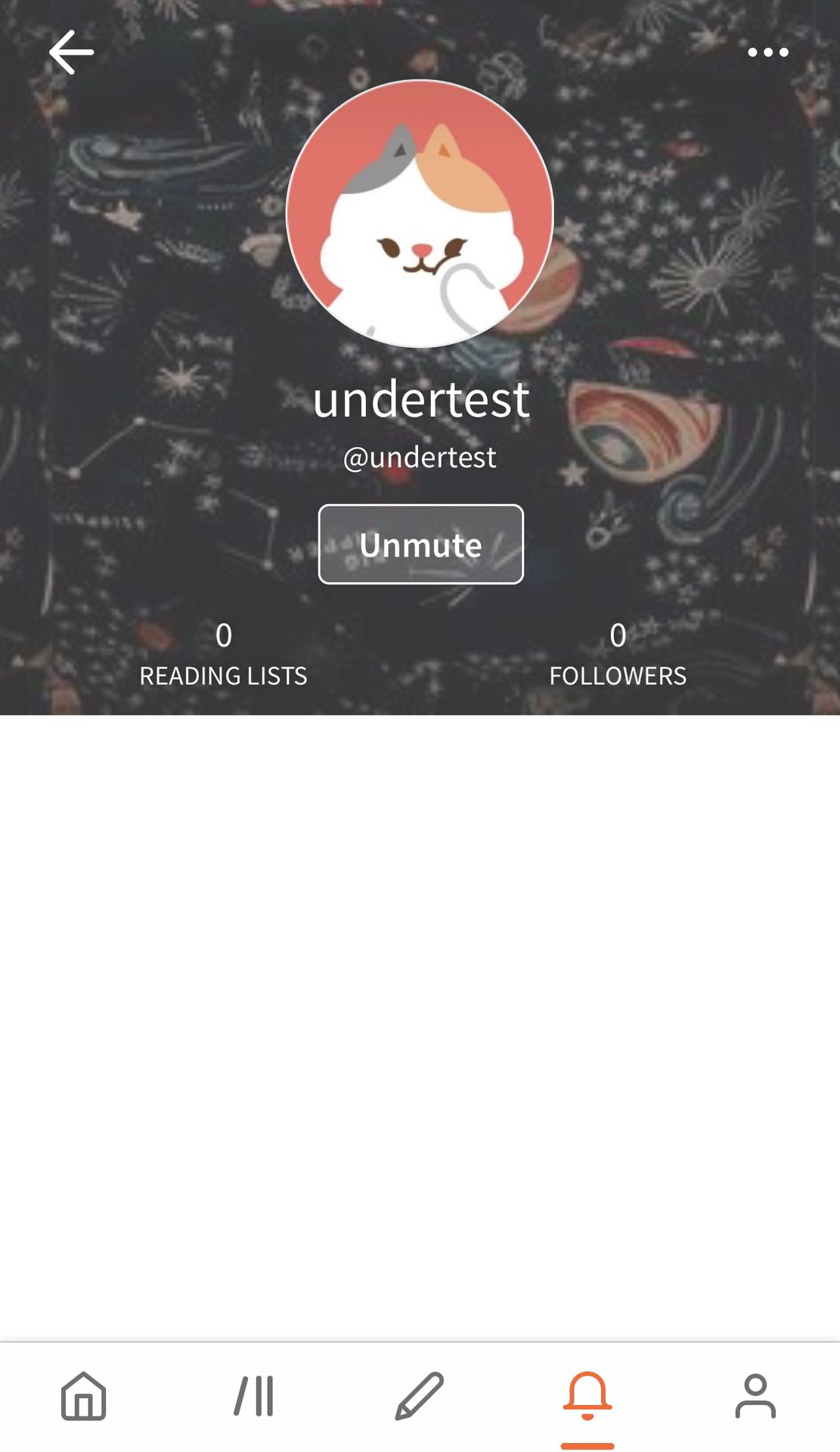Switch to the Write pencil tab
The image size is (840, 1452).
point(420,1396)
